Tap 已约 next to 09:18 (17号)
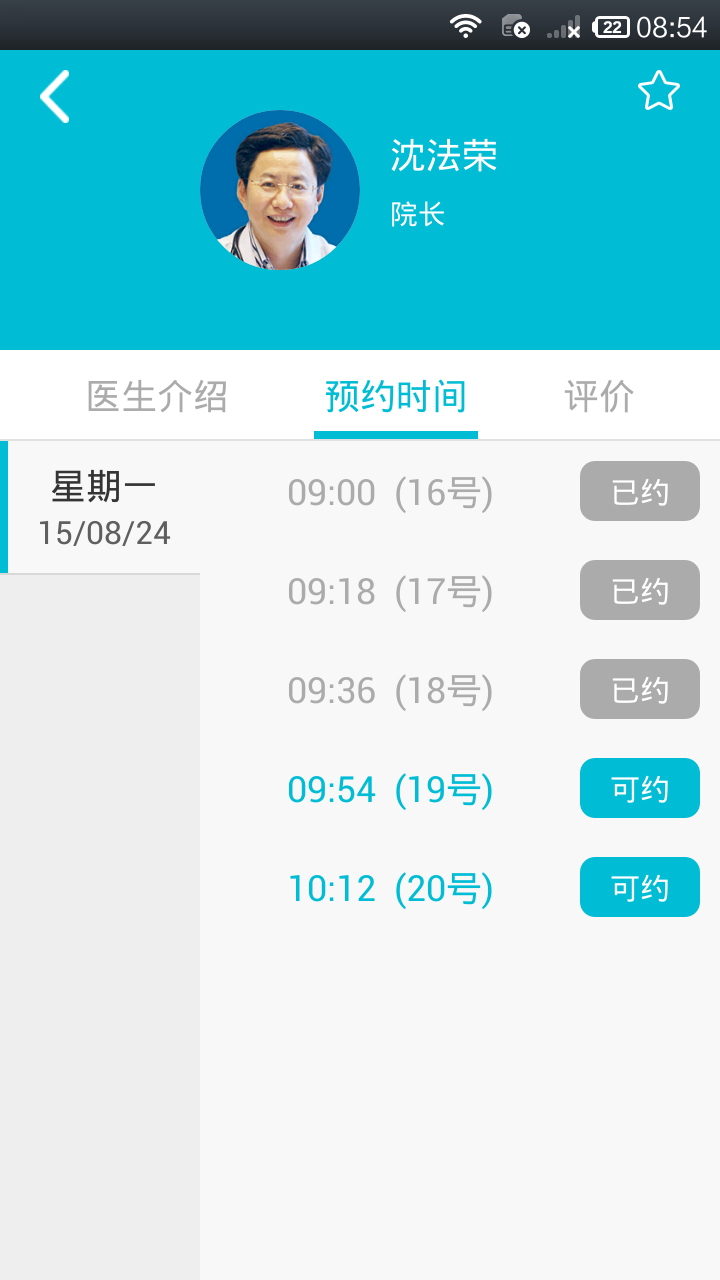This screenshot has width=720, height=1280. click(x=639, y=590)
